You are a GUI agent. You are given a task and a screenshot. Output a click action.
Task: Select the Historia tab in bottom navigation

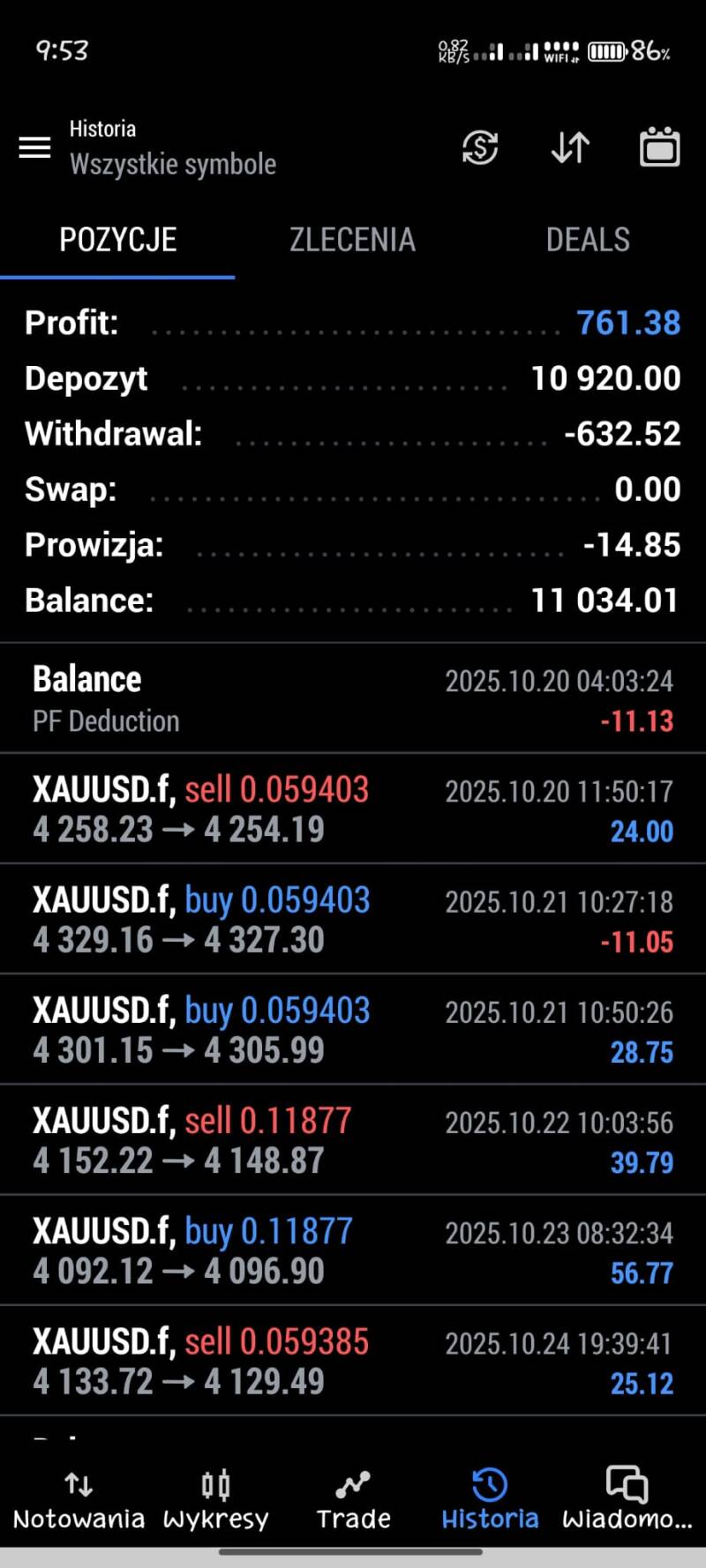point(490,1499)
